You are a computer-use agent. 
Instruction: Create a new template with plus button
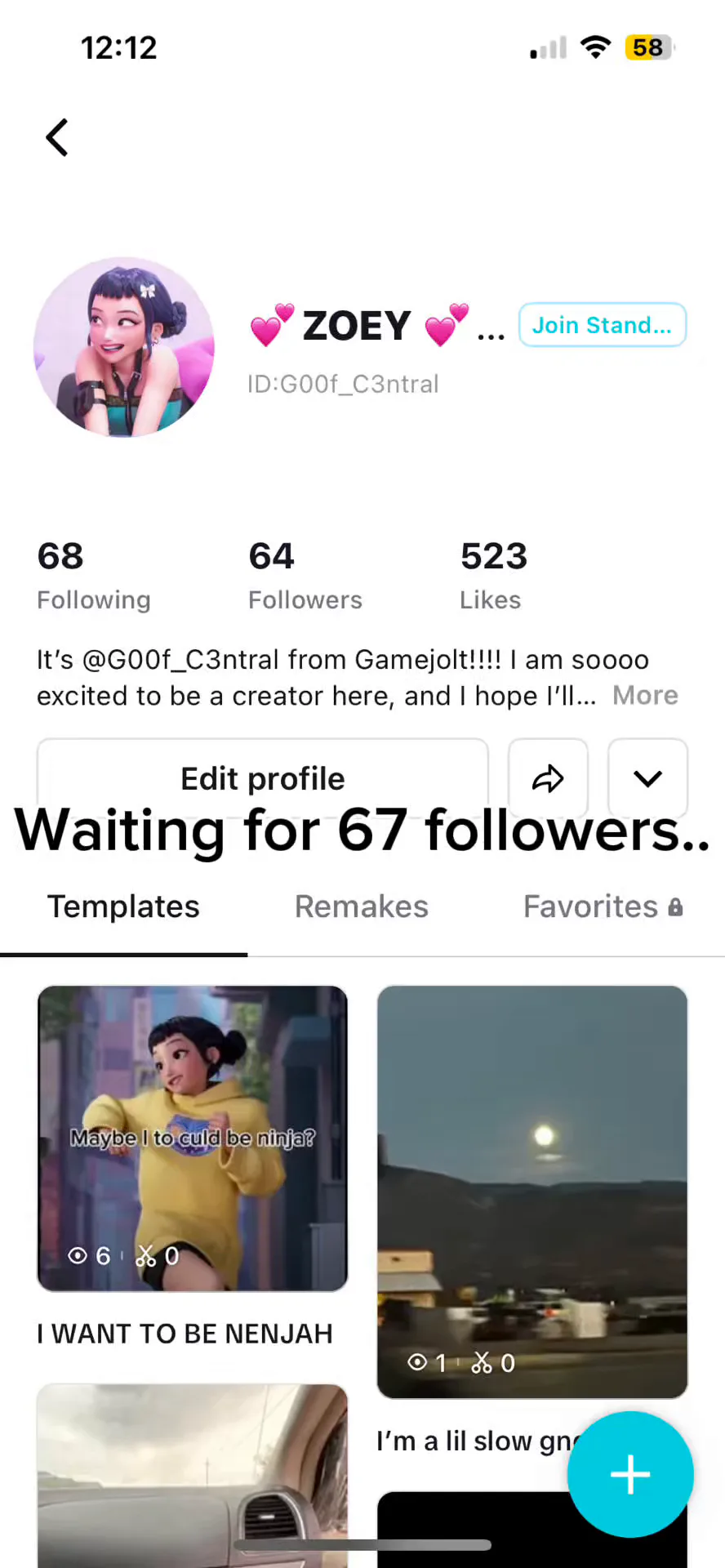pos(630,1475)
